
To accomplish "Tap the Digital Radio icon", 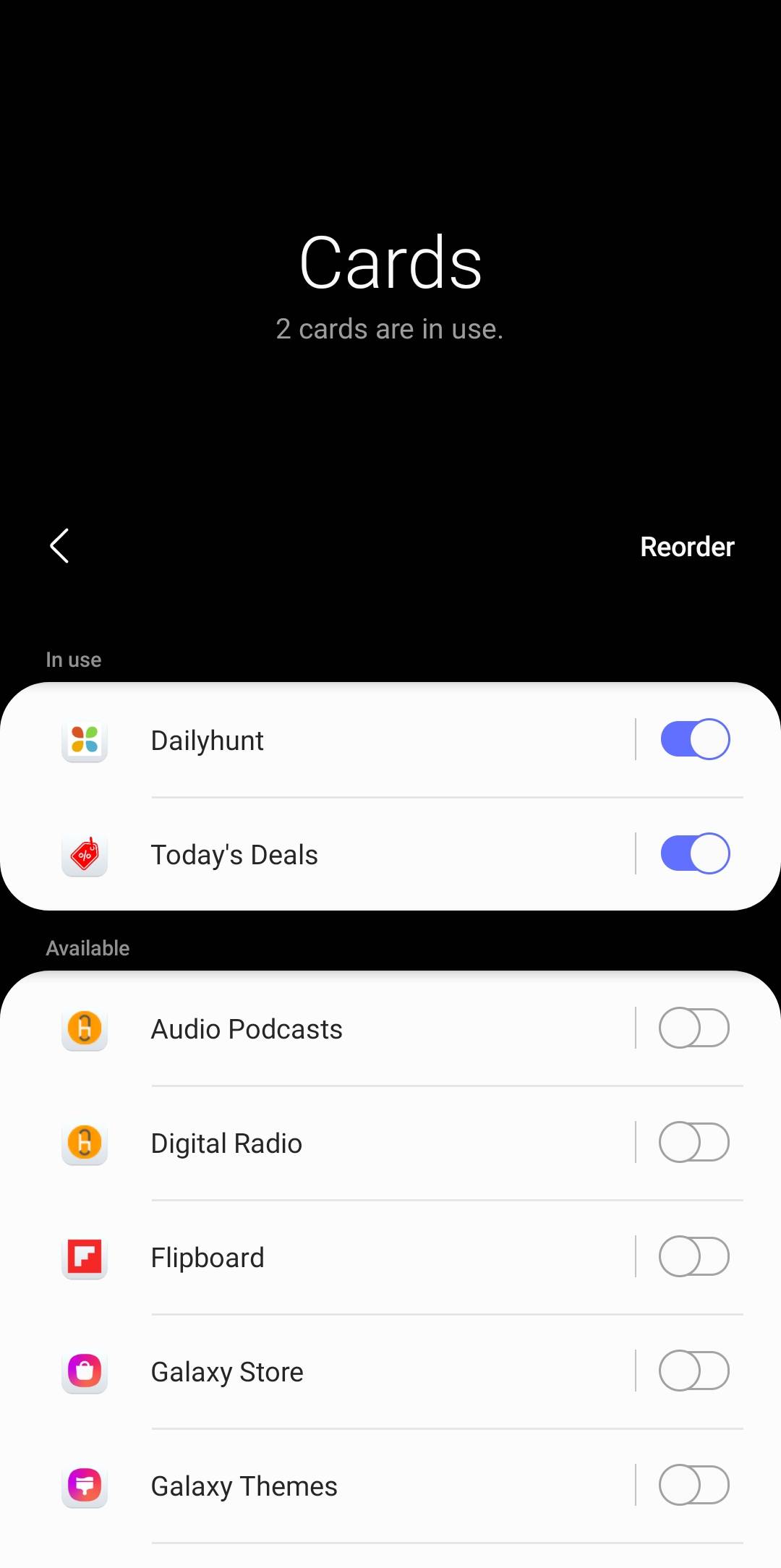I will pyautogui.click(x=85, y=1143).
